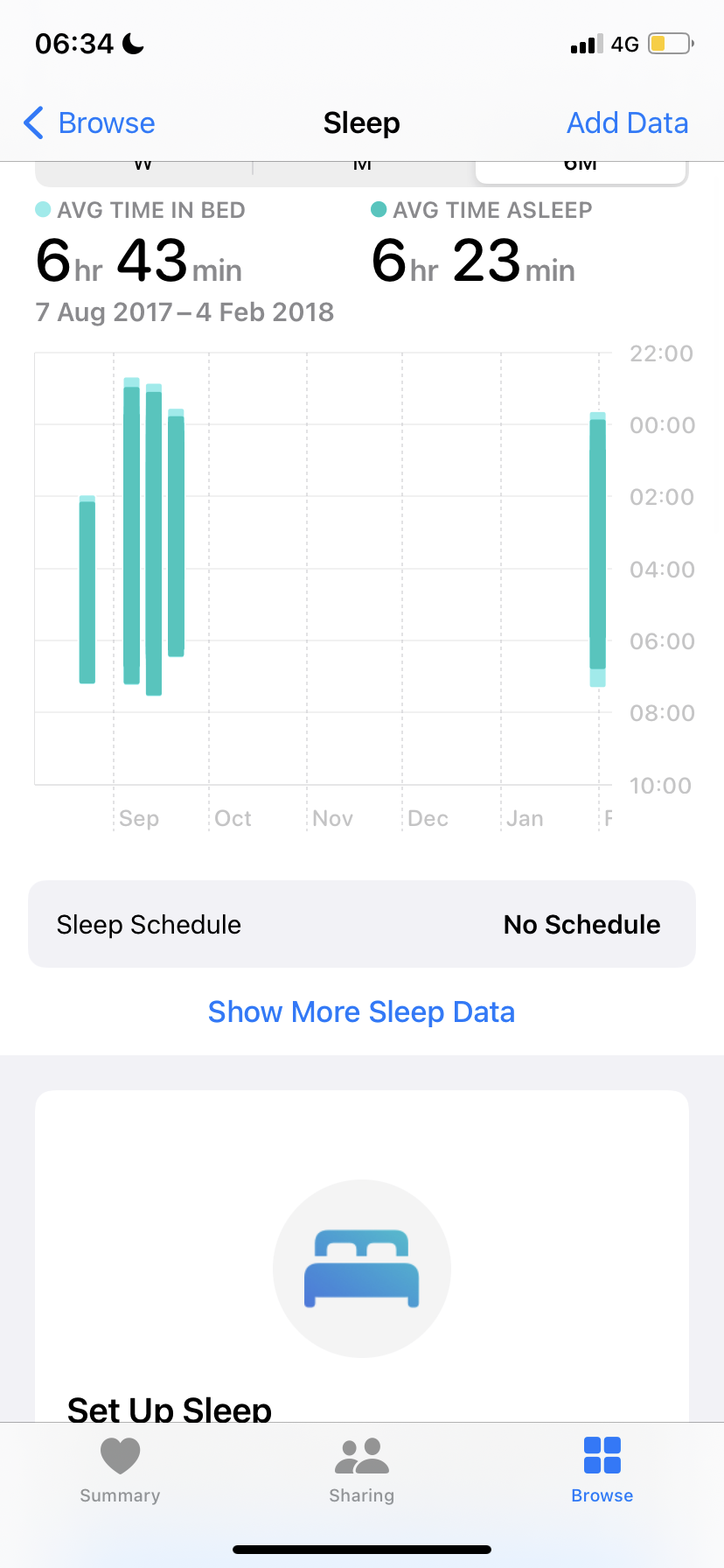
Task: Tap No Schedule to configure schedule
Action: [x=581, y=924]
